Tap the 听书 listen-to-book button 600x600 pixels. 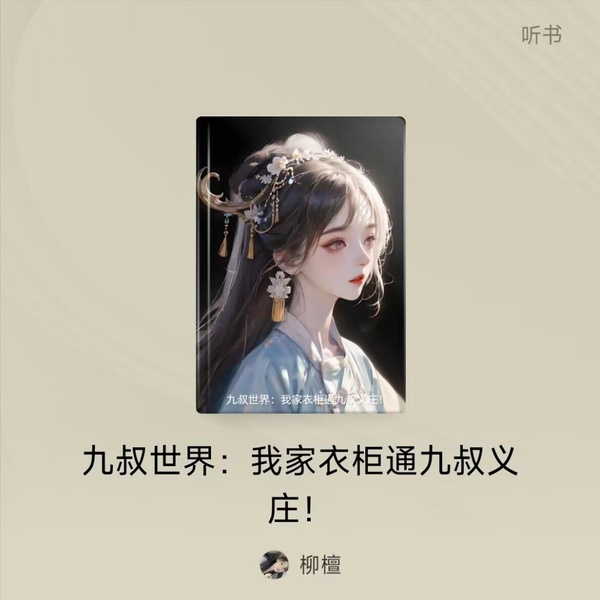pyautogui.click(x=541, y=35)
